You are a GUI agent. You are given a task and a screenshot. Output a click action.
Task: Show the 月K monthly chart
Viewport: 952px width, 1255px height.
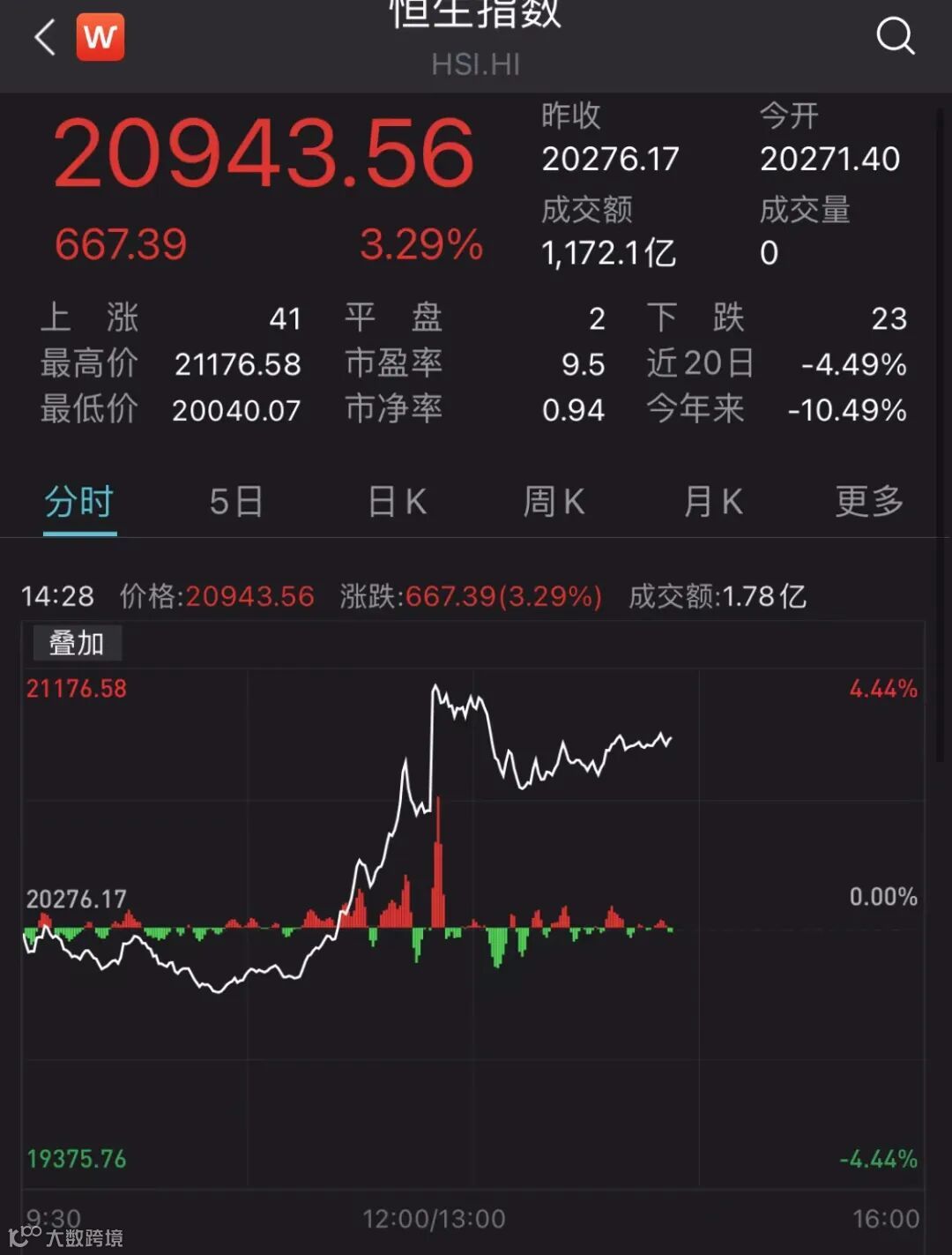713,502
